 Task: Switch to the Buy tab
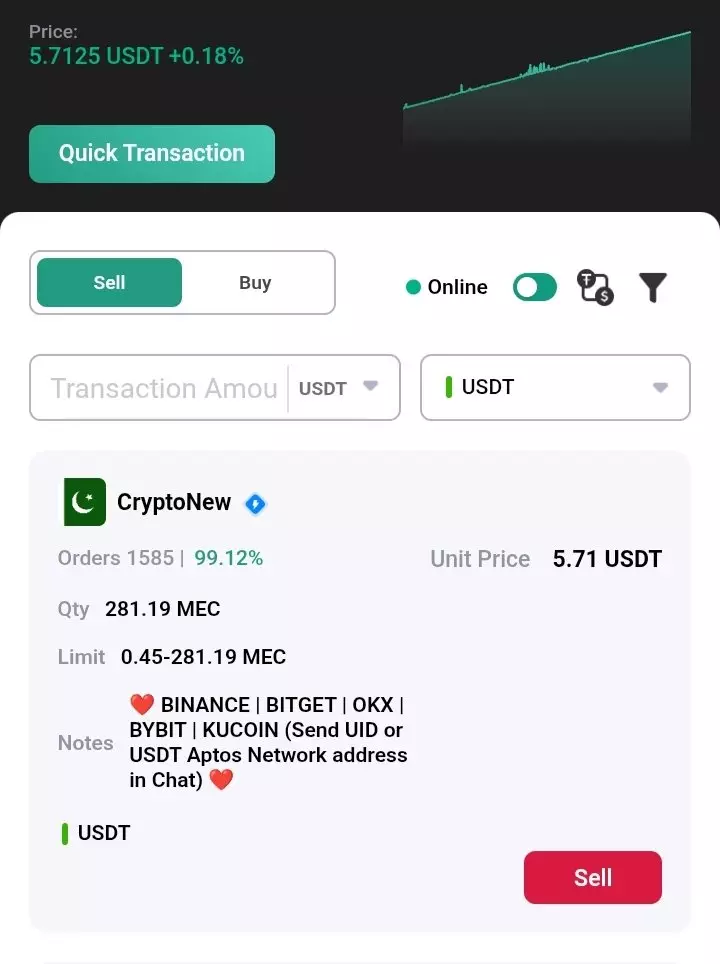tap(255, 283)
